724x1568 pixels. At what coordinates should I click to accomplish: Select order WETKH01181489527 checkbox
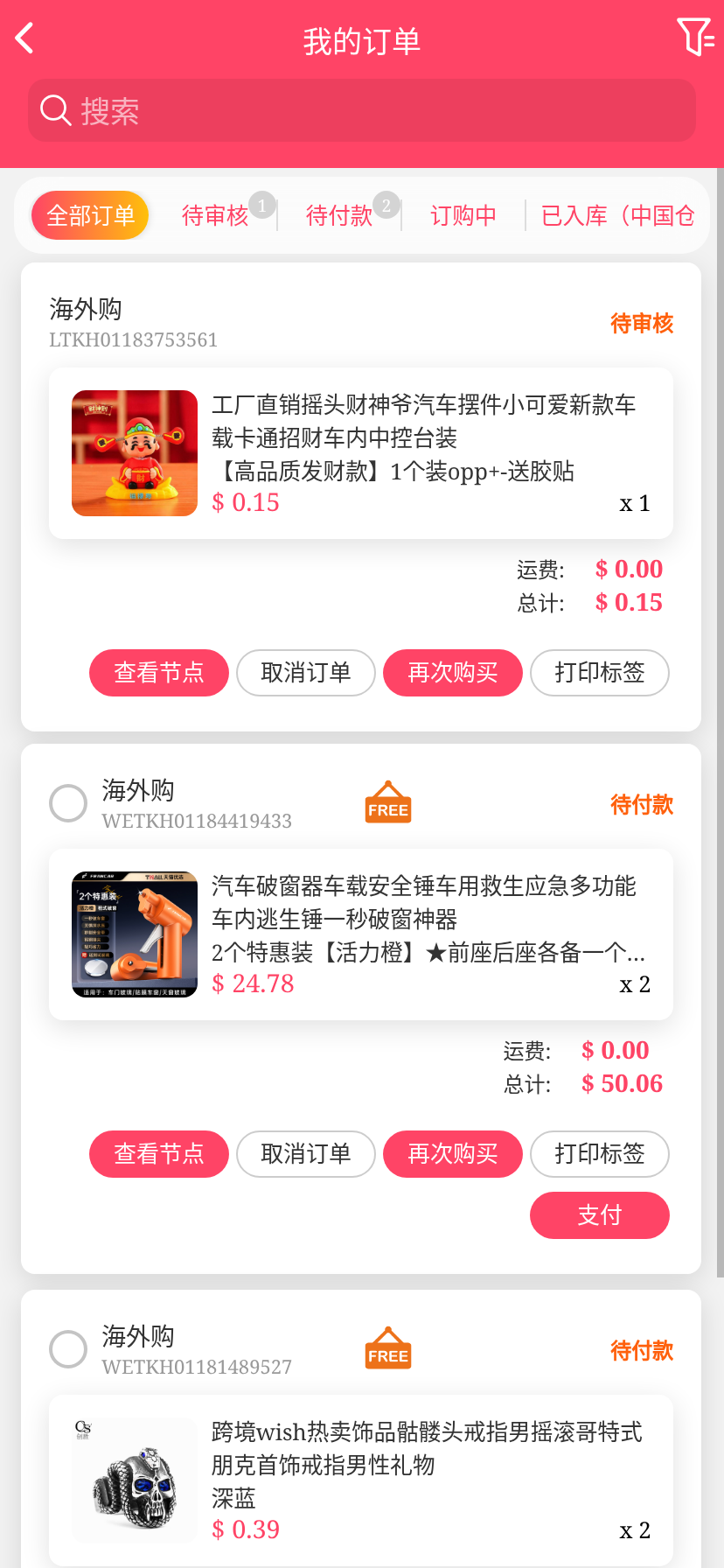click(68, 1349)
